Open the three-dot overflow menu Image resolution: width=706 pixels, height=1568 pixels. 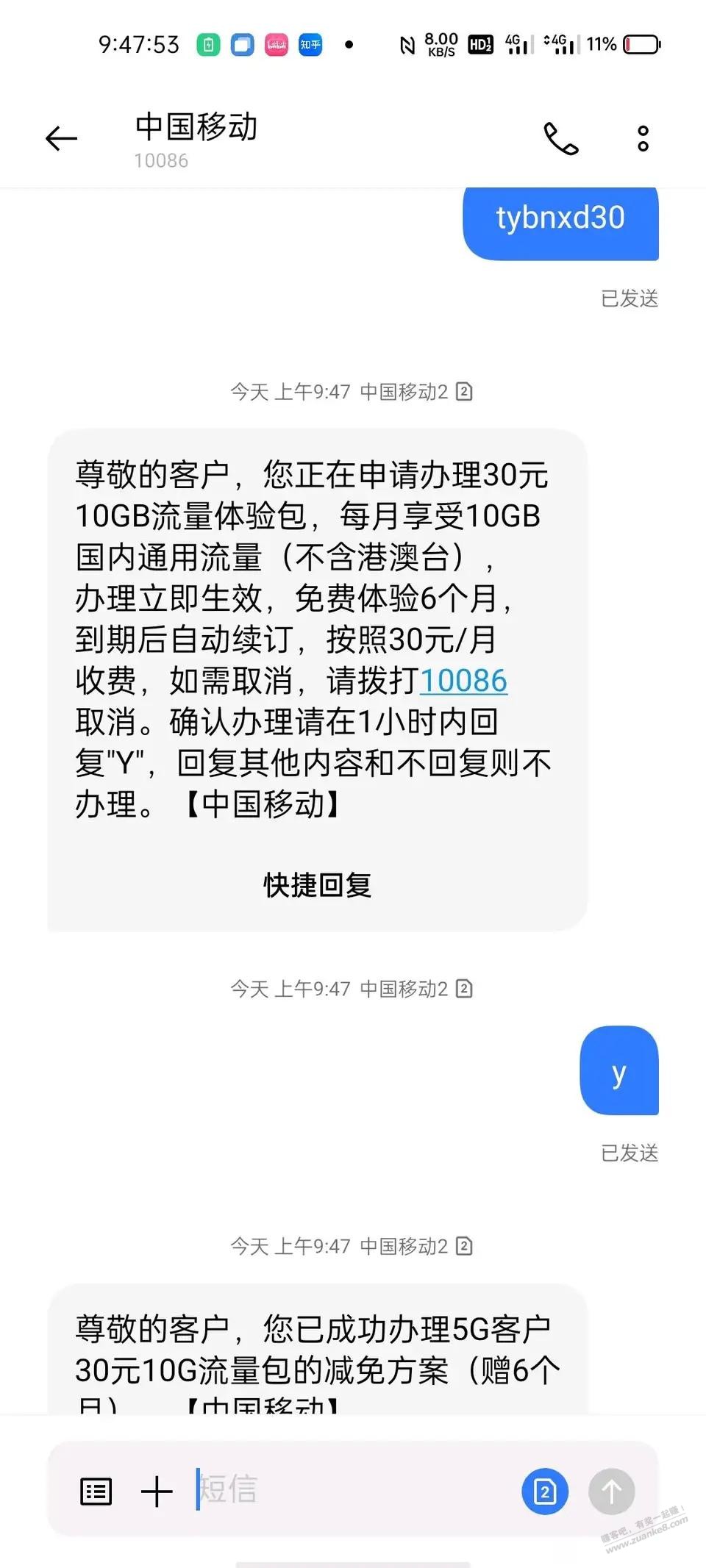643,138
